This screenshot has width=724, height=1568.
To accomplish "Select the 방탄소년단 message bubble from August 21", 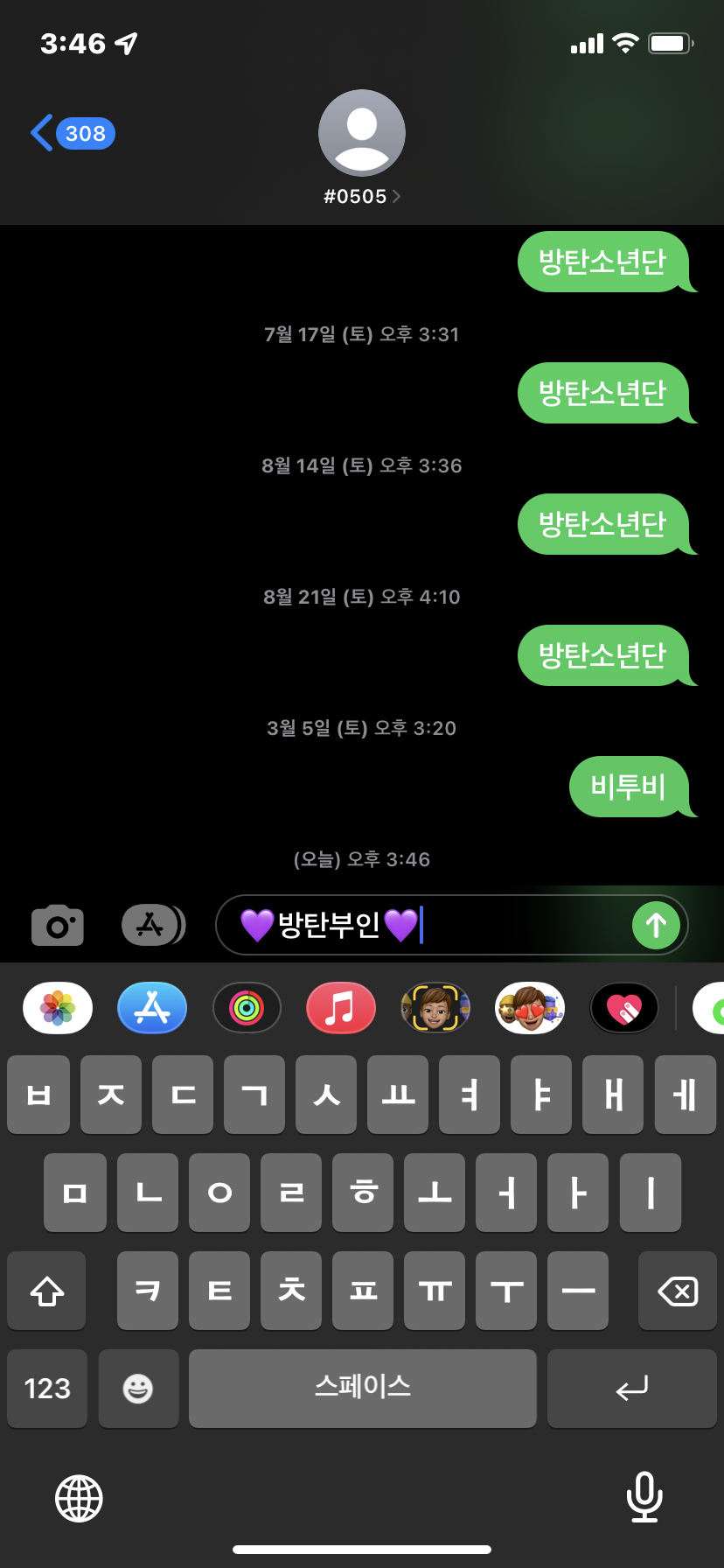I will pyautogui.click(x=607, y=655).
